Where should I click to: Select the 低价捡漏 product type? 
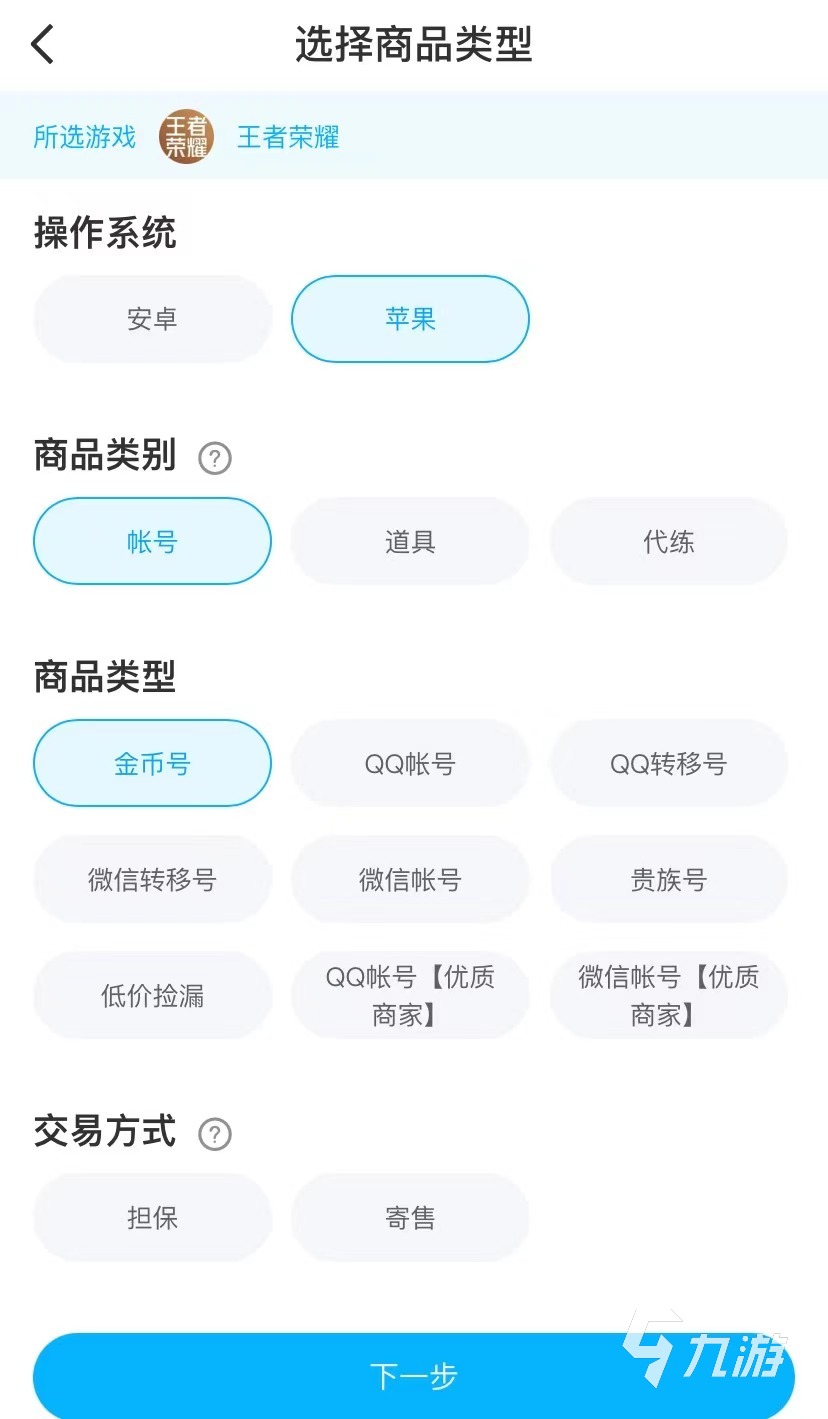point(152,995)
